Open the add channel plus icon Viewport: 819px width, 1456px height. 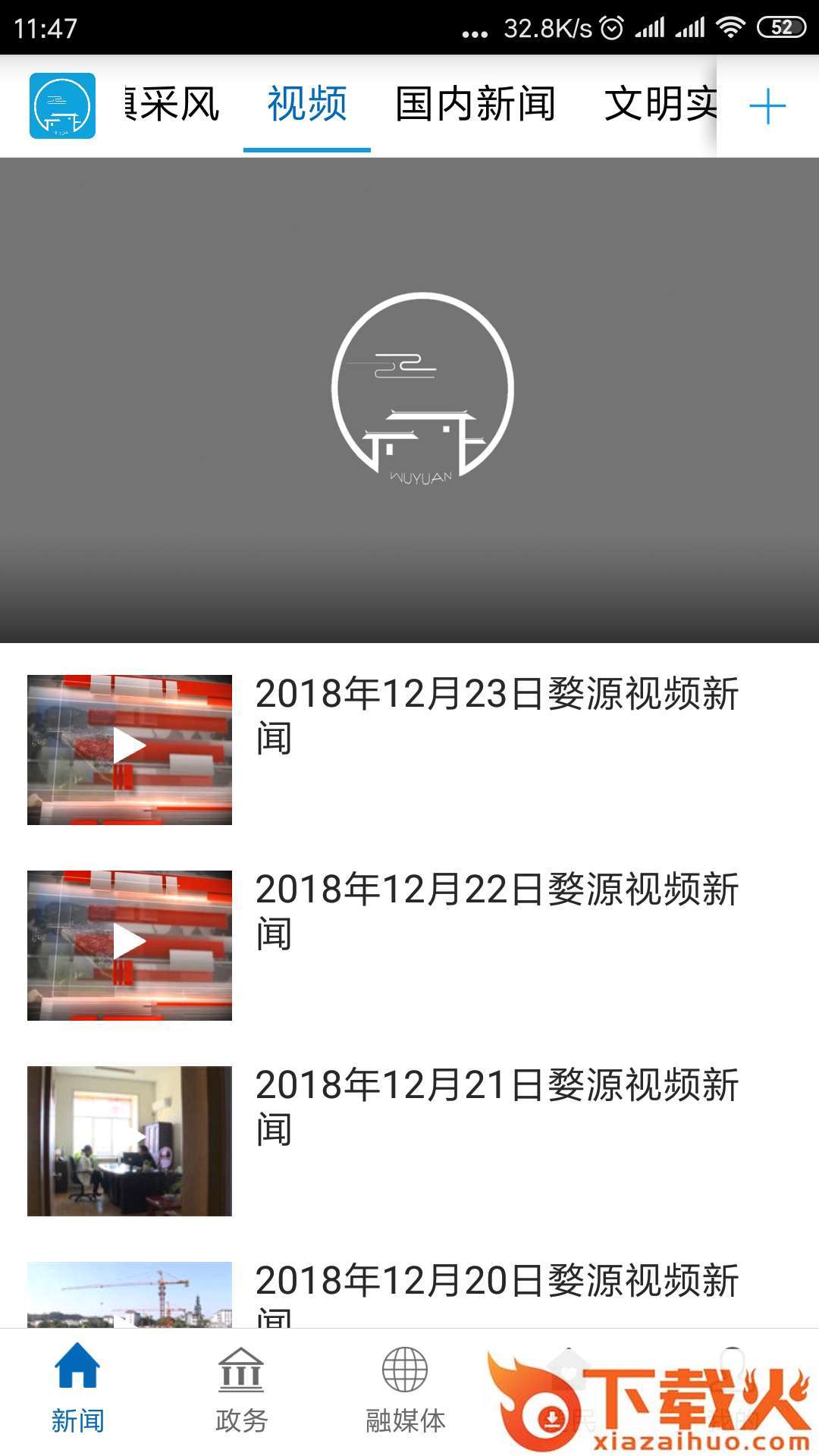click(x=767, y=106)
